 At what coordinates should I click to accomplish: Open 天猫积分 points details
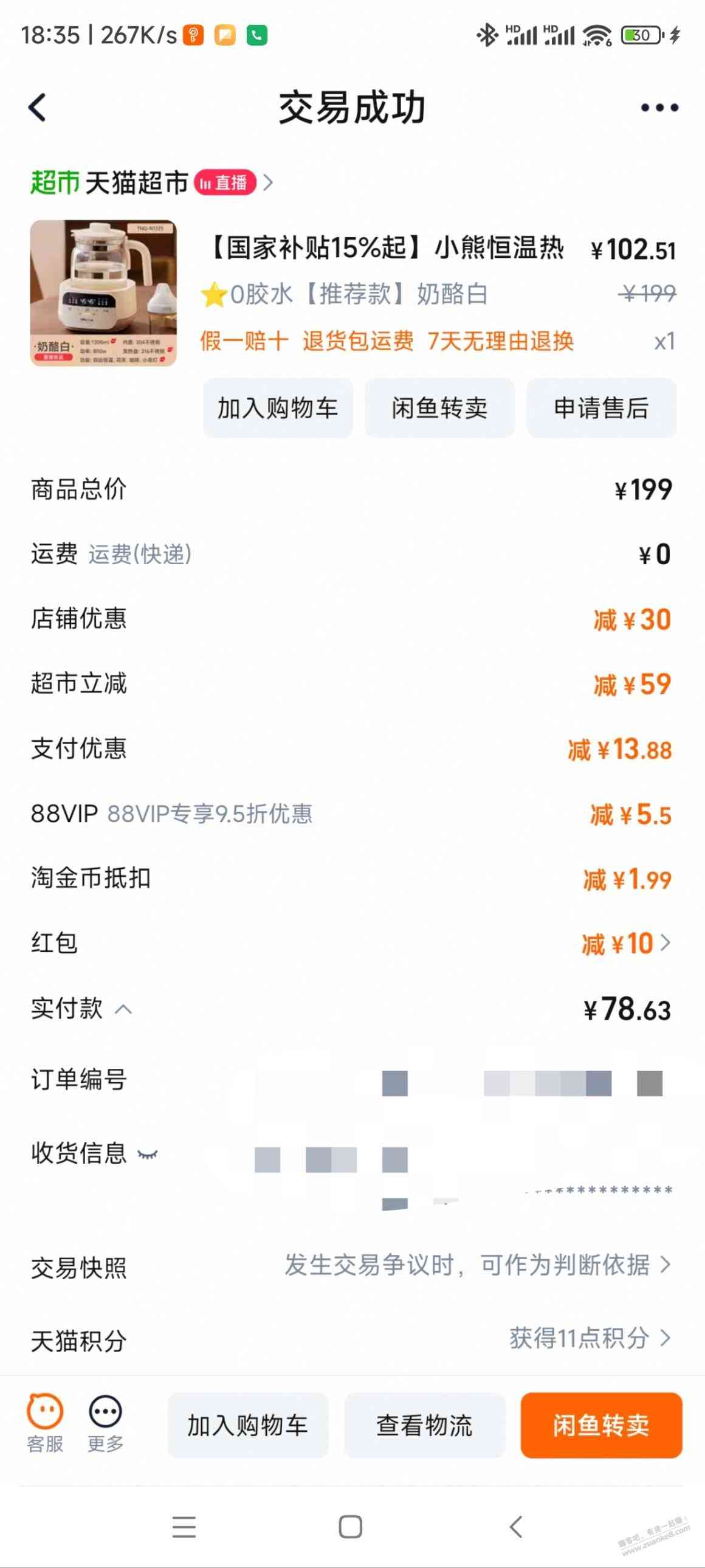click(x=589, y=1338)
